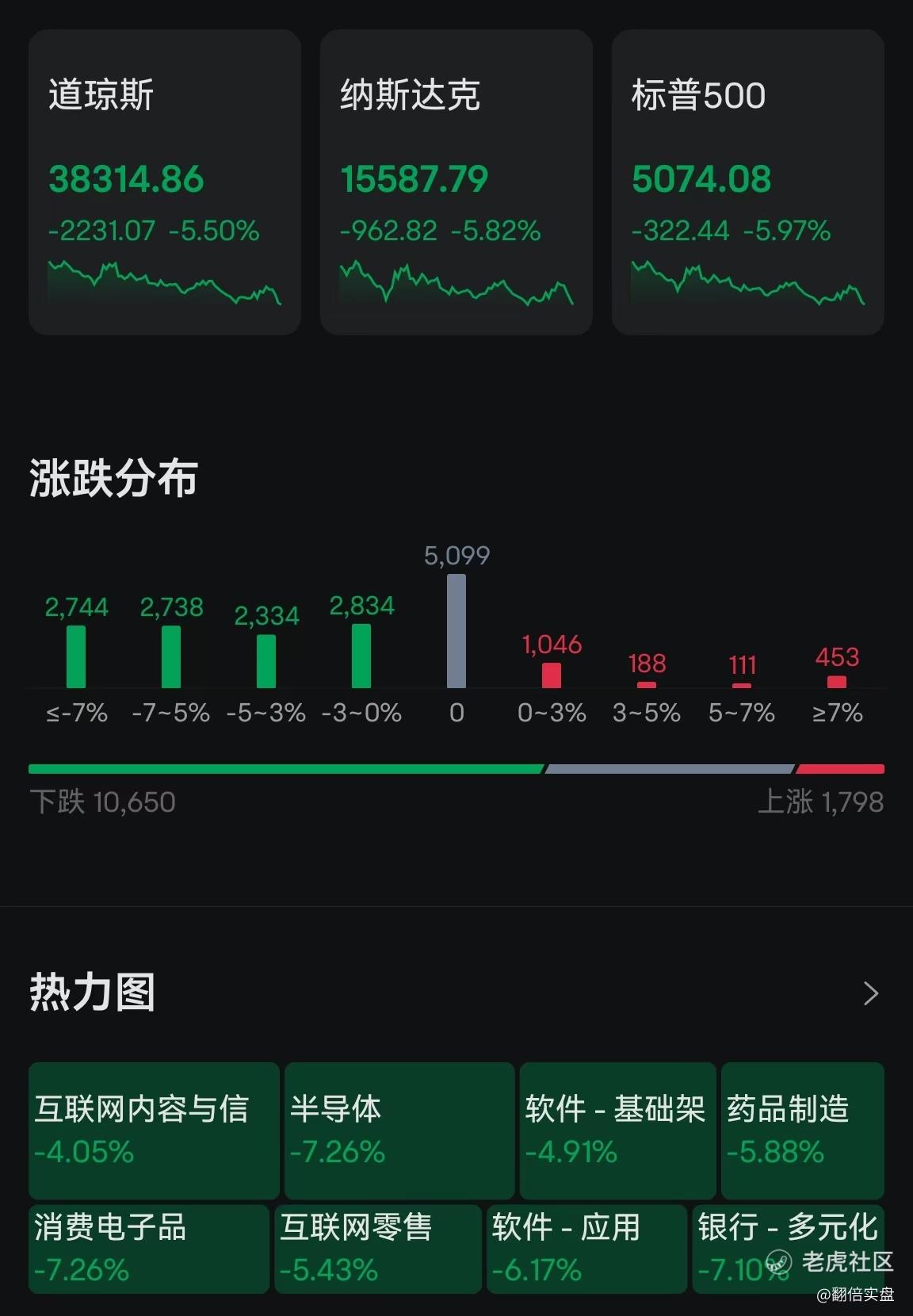This screenshot has height=1316, width=913.
Task: Open the 互联网零售 sector tile
Action: click(378, 1249)
